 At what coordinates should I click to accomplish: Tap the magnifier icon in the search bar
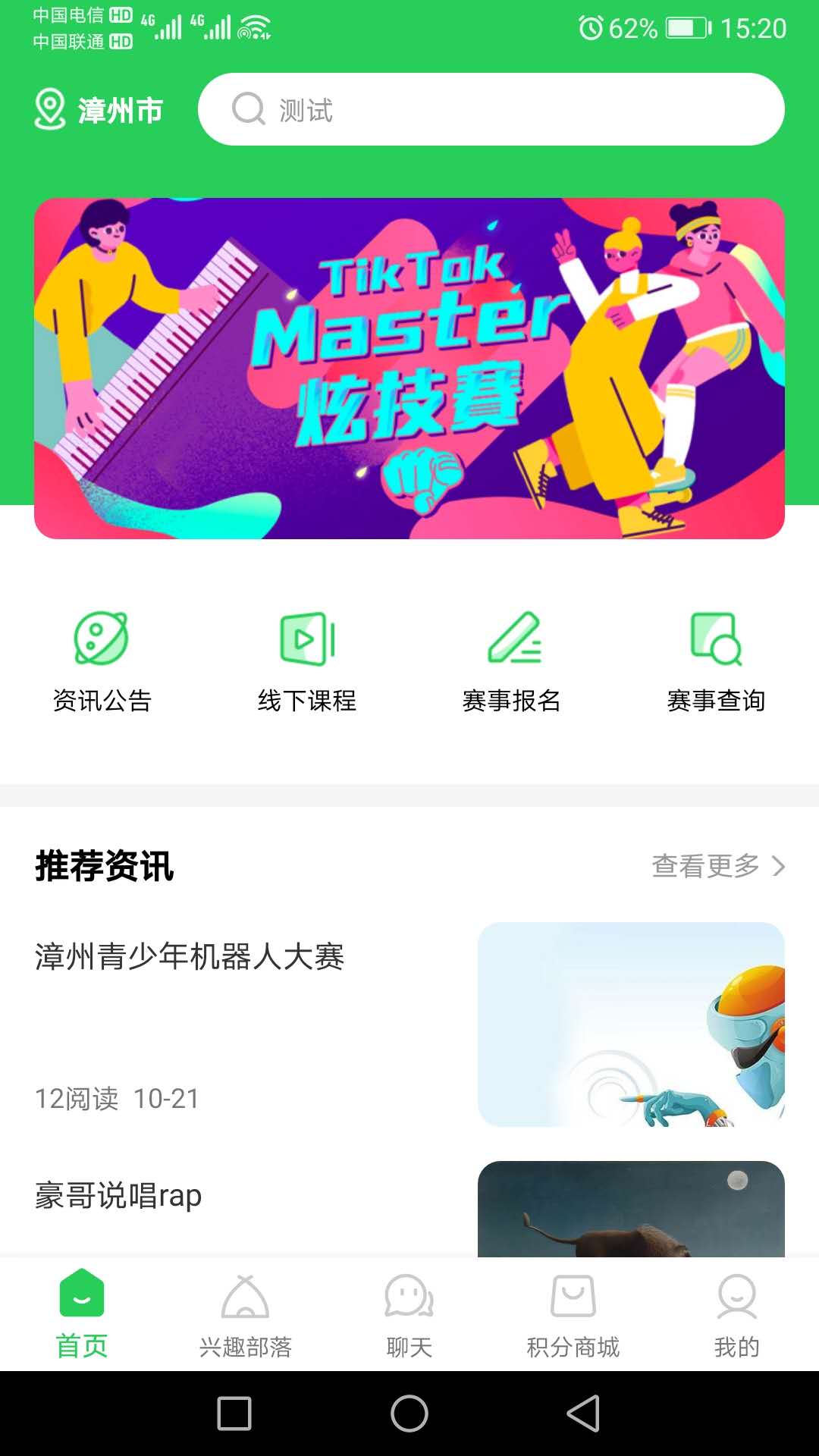(246, 108)
